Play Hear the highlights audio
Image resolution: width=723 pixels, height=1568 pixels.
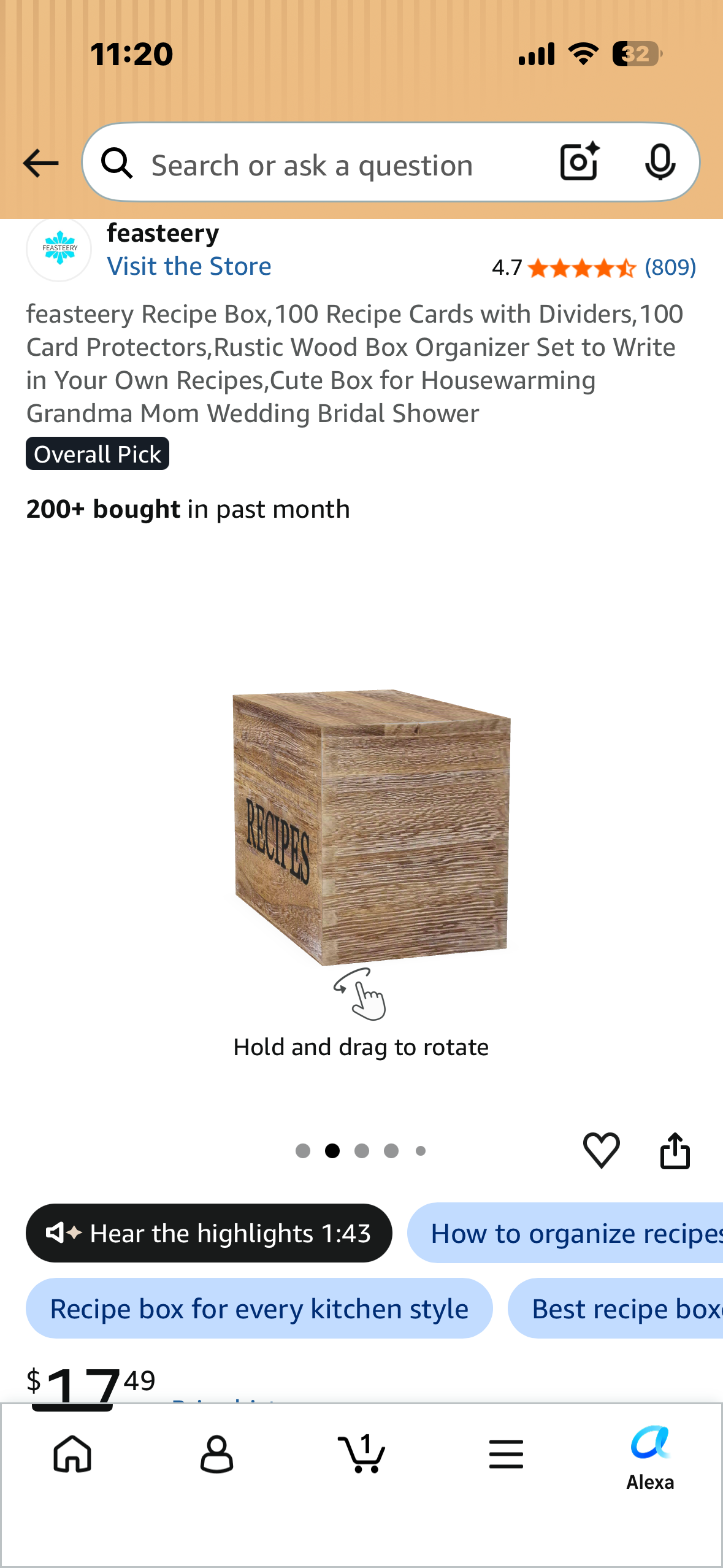208,1233
